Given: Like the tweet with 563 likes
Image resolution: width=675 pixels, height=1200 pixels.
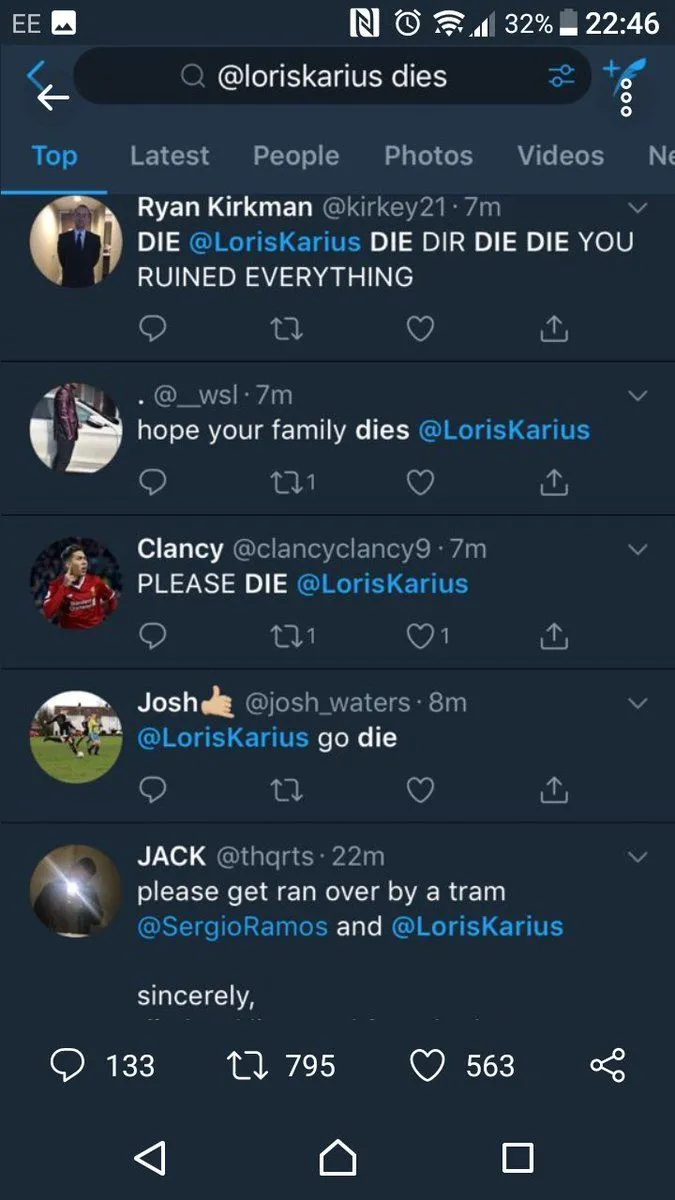Looking at the screenshot, I should tap(428, 1065).
